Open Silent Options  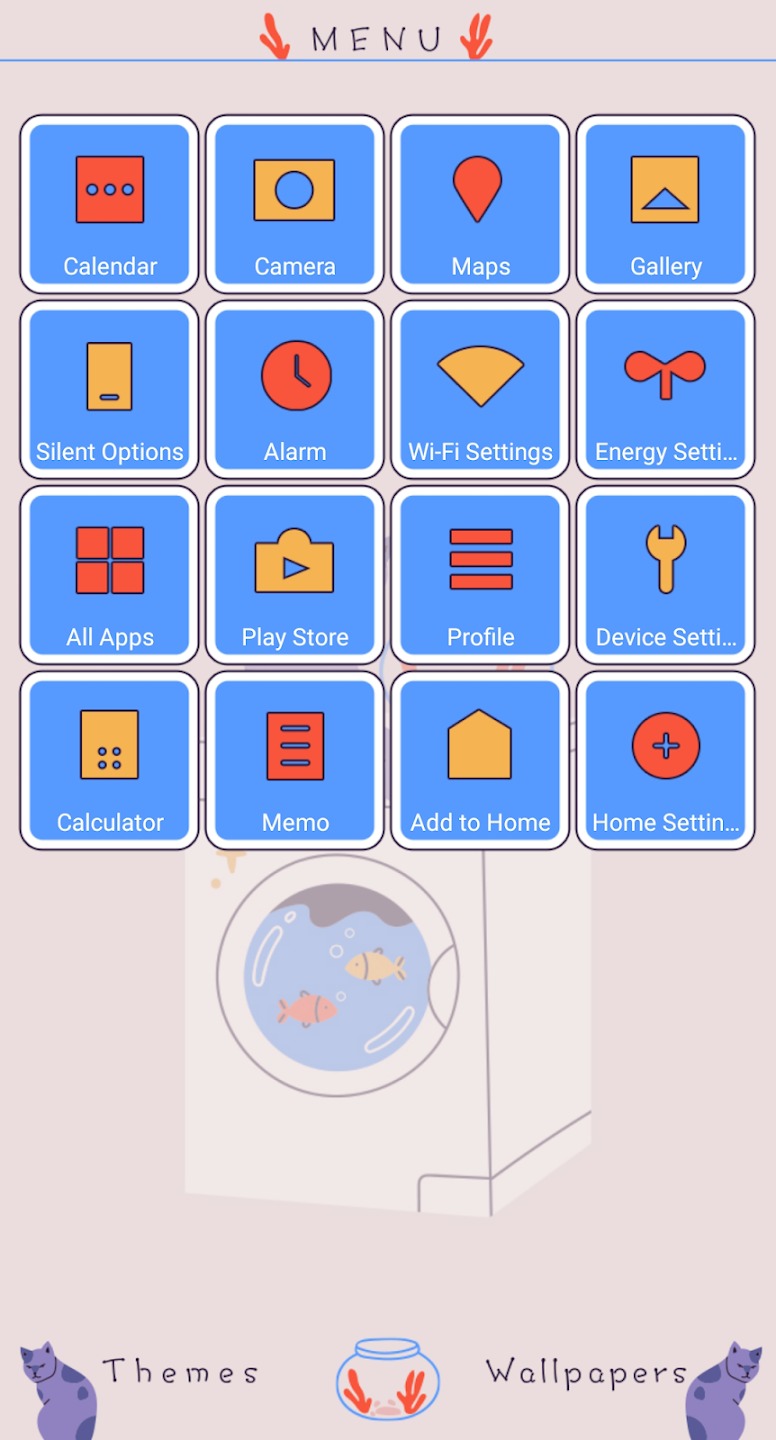(110, 389)
